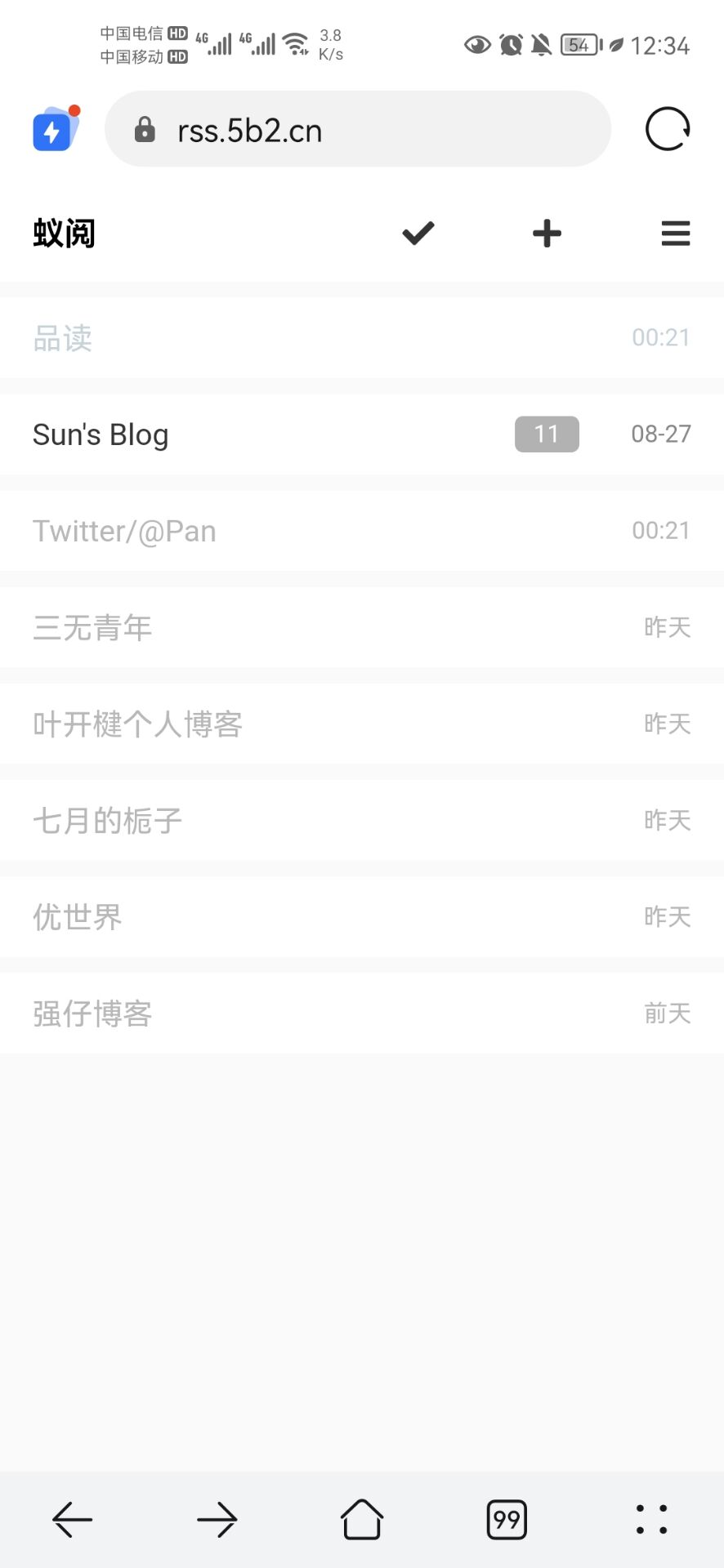Tap the browser lightning shortcut icon
The image size is (724, 1568).
54,130
